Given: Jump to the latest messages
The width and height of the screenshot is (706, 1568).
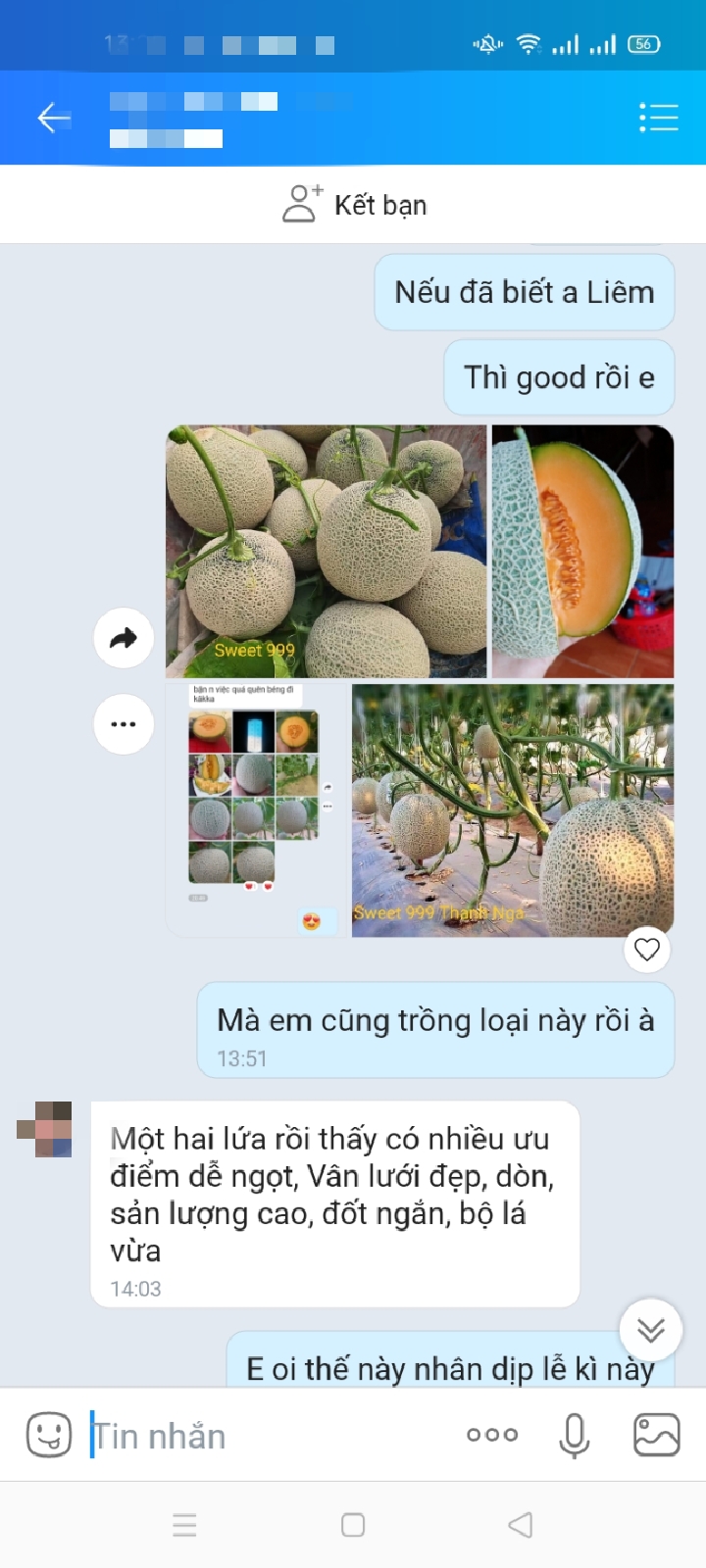Looking at the screenshot, I should point(650,1329).
